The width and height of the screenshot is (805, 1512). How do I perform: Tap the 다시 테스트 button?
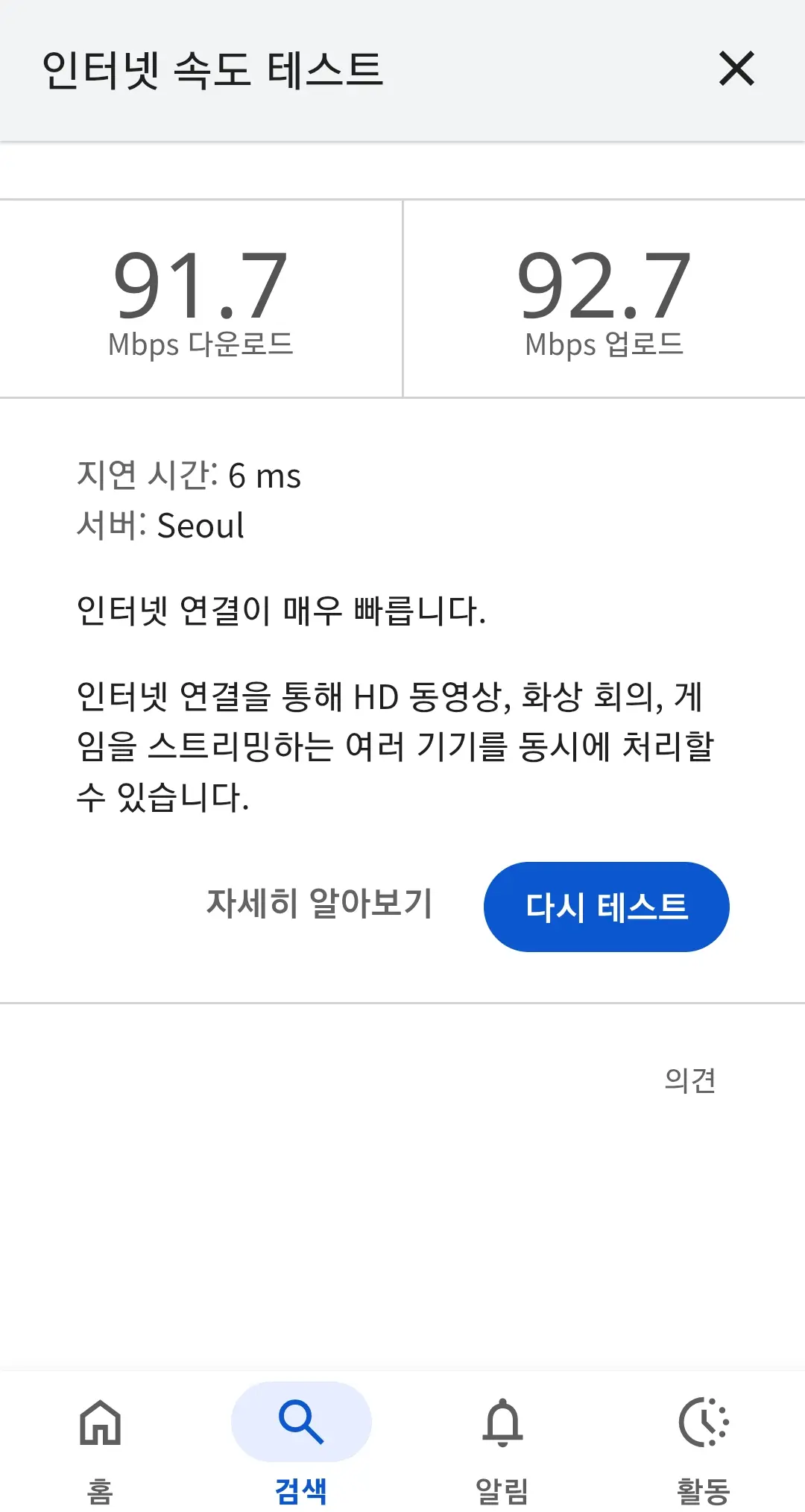click(606, 907)
